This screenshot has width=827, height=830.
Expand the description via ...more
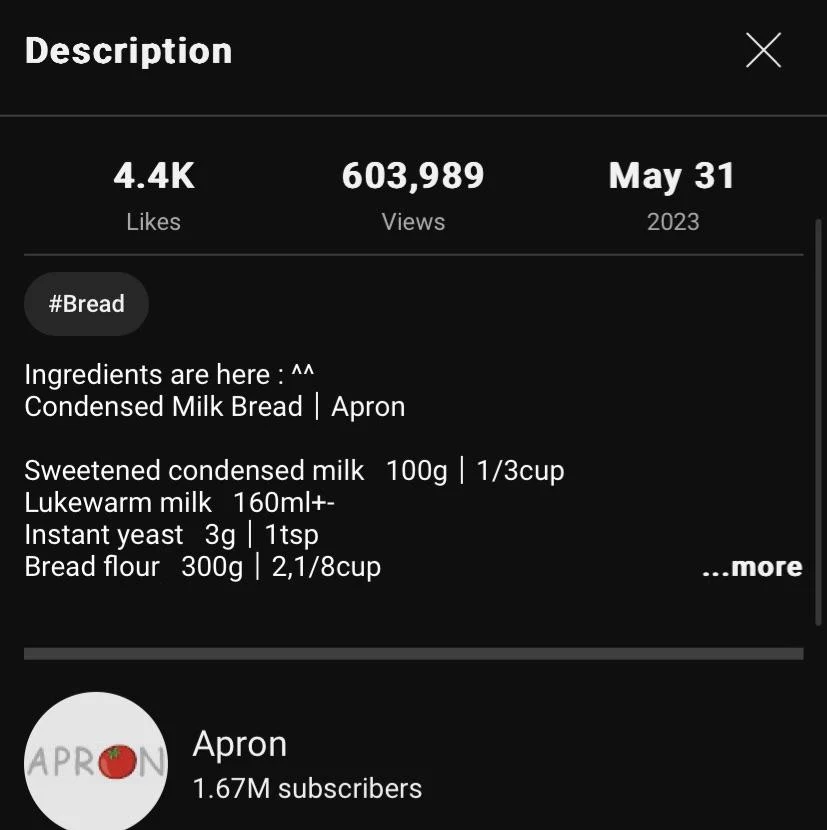pos(752,566)
